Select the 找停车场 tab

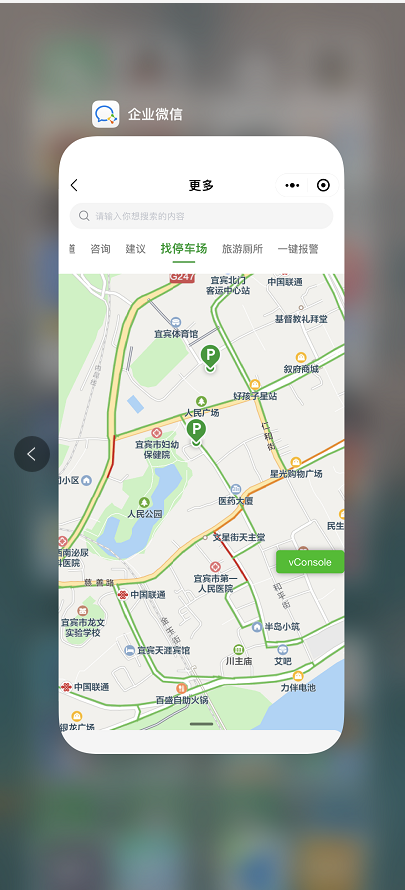[x=184, y=249]
